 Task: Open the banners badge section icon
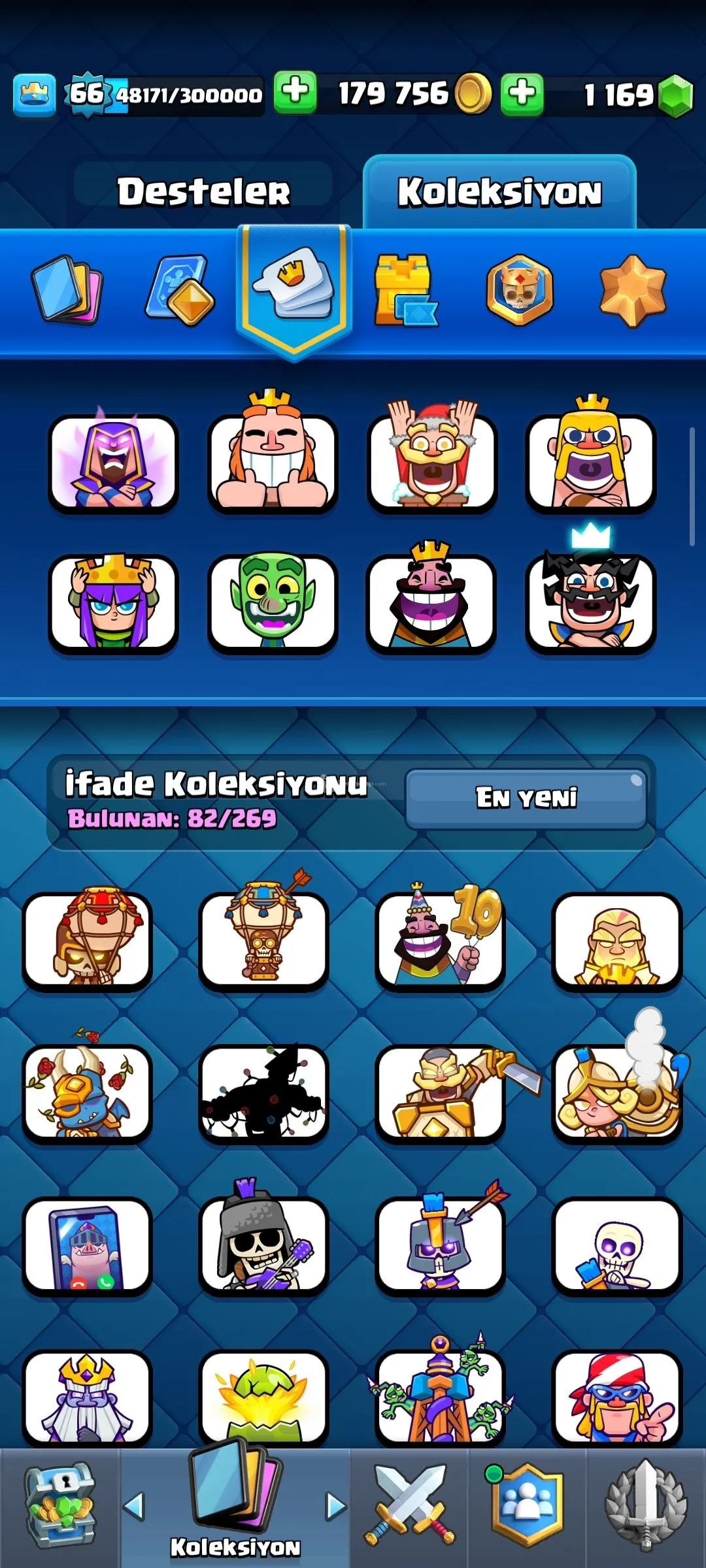click(520, 291)
